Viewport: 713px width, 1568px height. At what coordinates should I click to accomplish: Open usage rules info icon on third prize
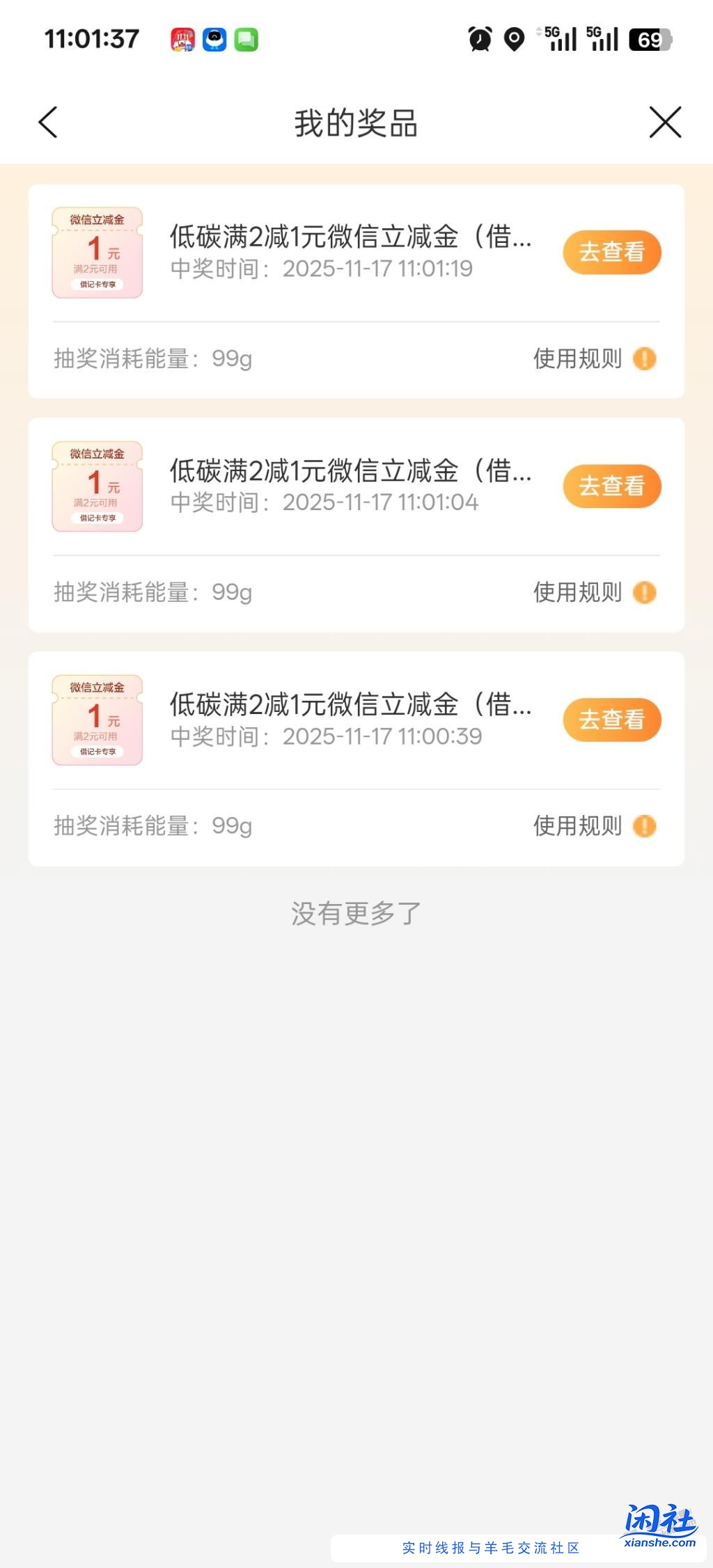point(644,827)
